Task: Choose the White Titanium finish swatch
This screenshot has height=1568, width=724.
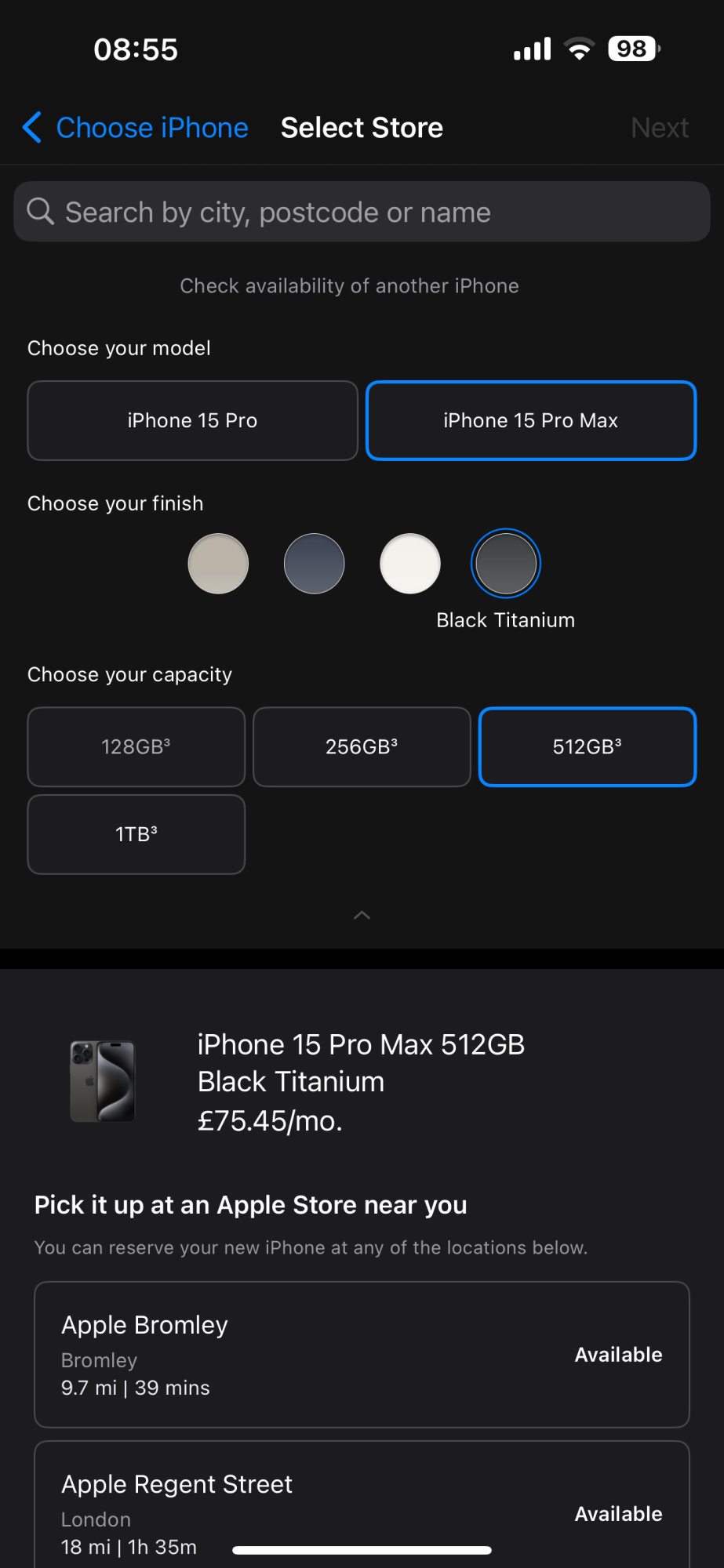Action: point(409,564)
